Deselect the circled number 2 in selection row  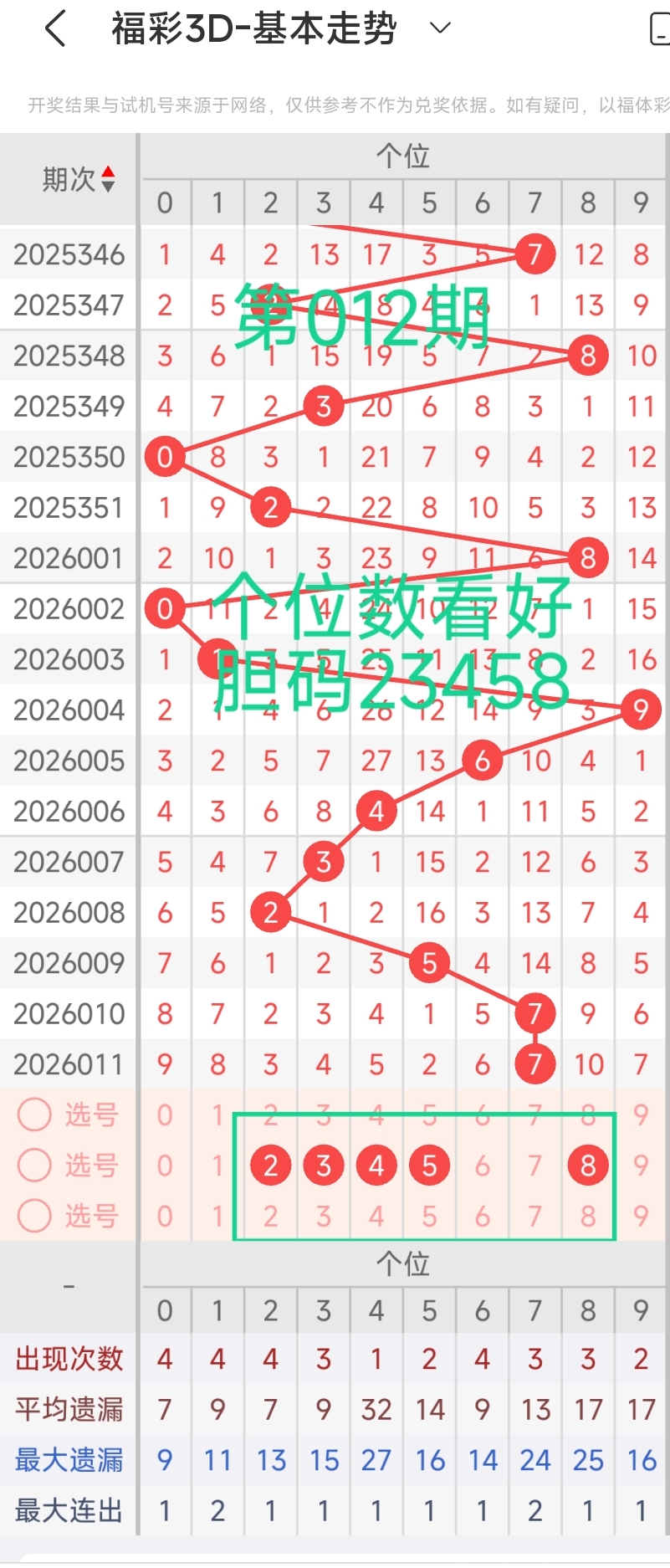pyautogui.click(x=269, y=1165)
